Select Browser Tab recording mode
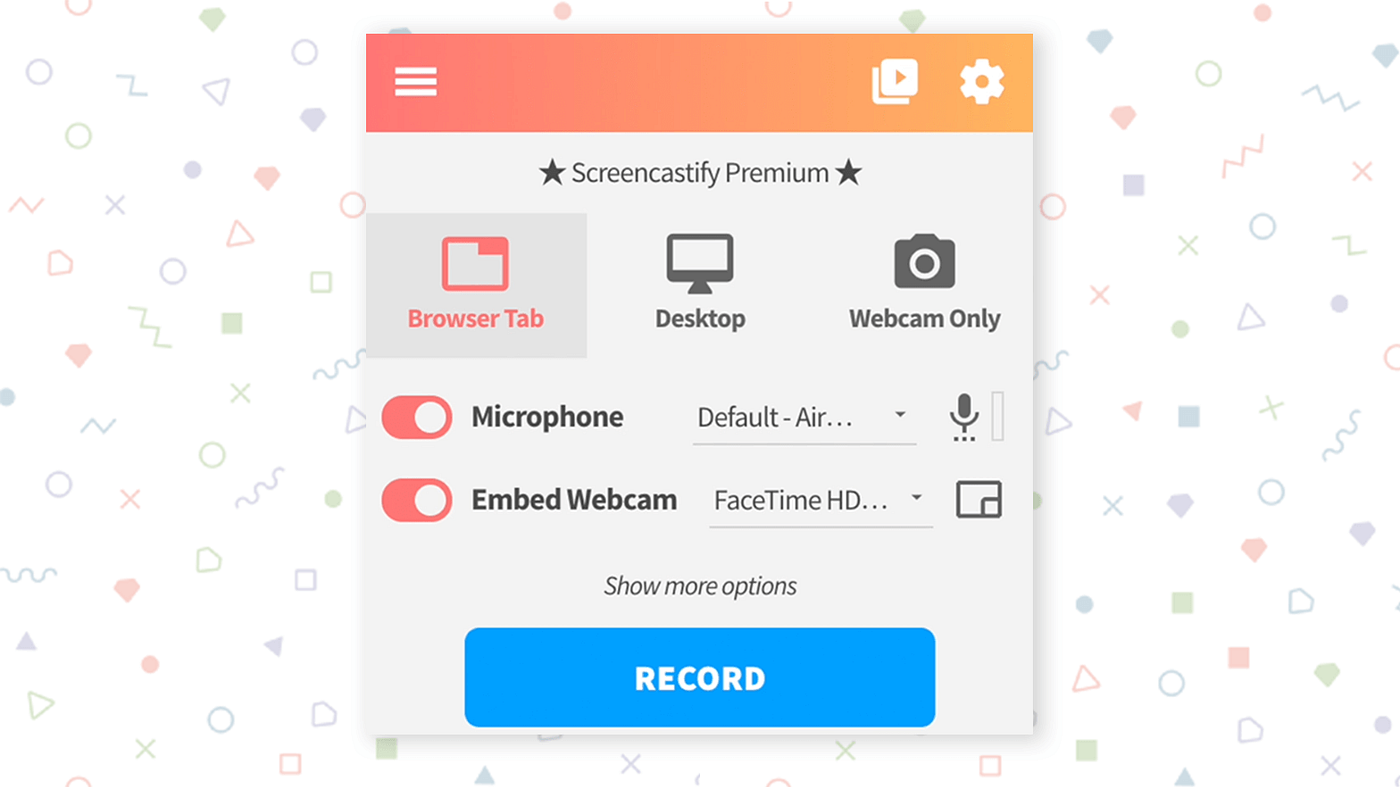This screenshot has height=787, width=1400. (476, 285)
